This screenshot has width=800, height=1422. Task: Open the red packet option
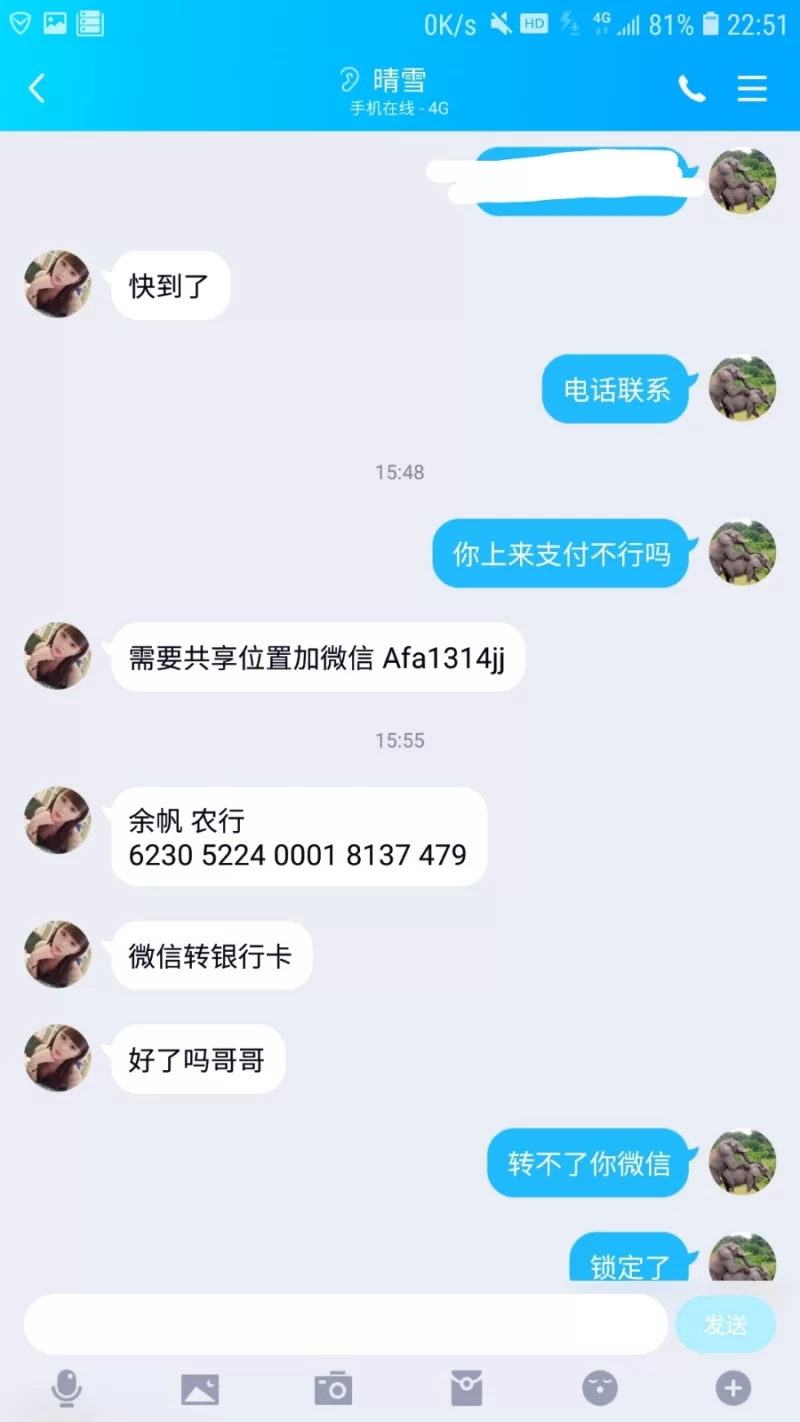click(466, 1388)
